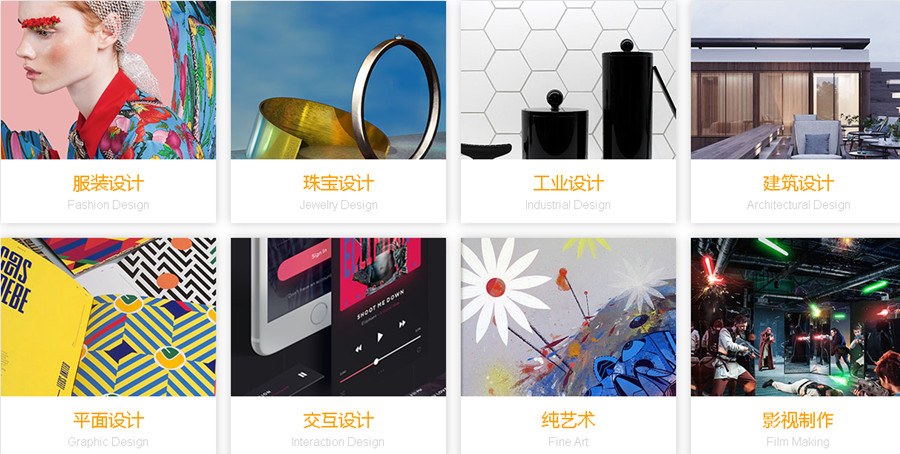Open the 平面设计 Graphic Design card
This screenshot has height=454, width=900.
(108, 420)
